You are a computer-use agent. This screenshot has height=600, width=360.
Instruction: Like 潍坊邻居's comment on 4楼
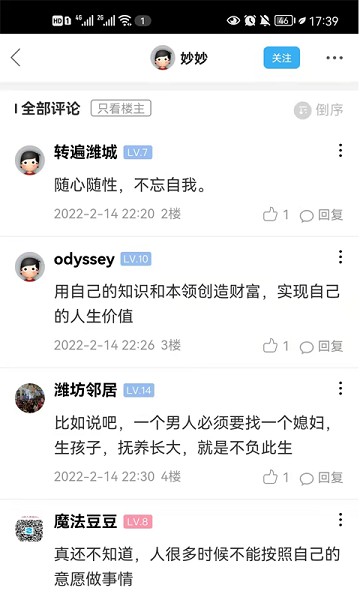(275, 478)
